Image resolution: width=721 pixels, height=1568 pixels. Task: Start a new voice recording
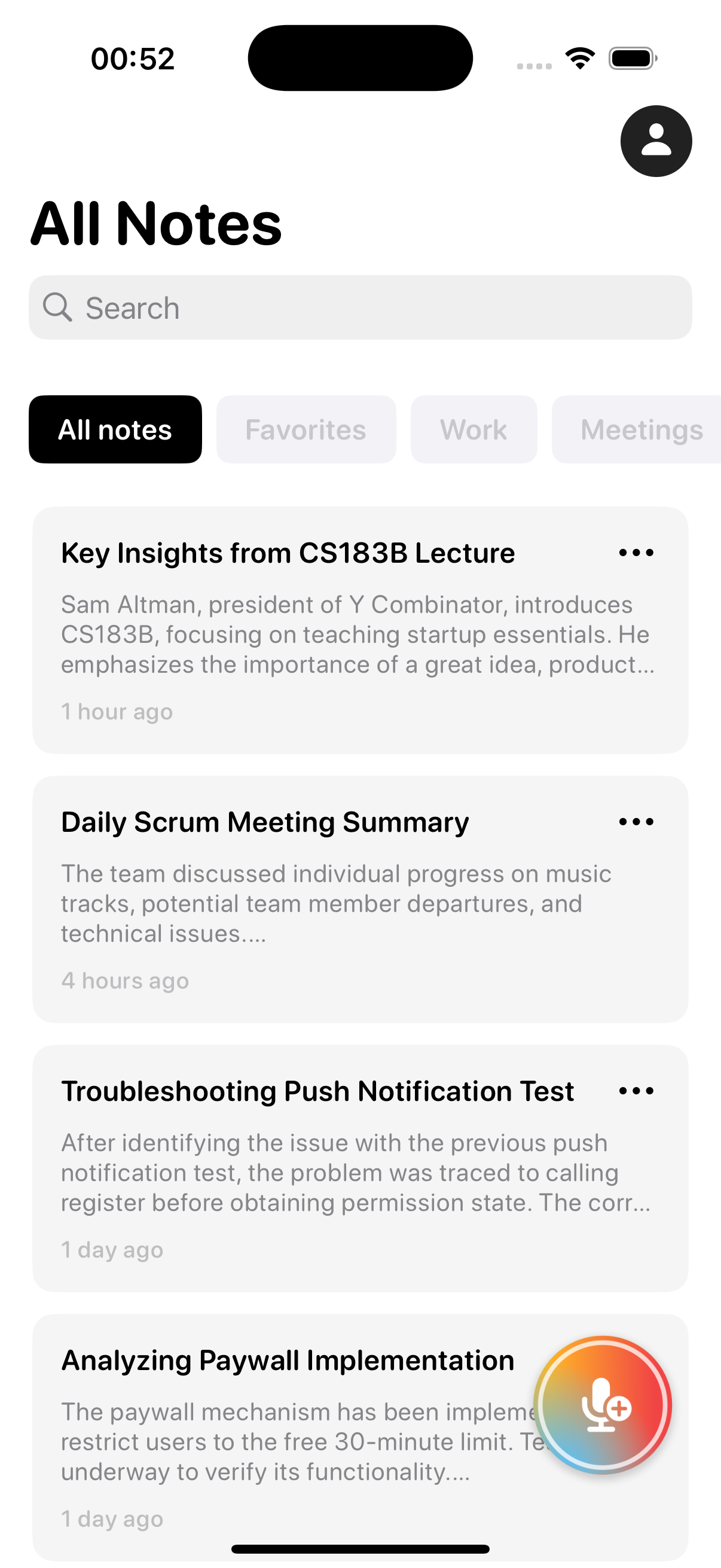click(603, 1405)
